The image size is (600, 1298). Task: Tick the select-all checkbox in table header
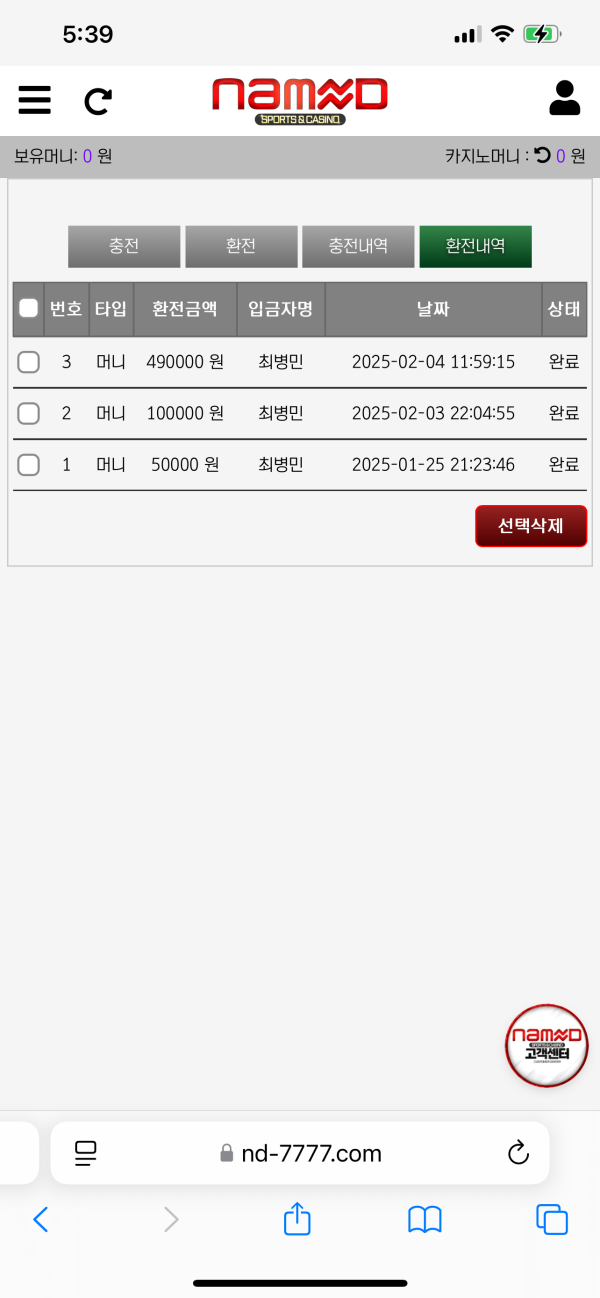coord(29,308)
